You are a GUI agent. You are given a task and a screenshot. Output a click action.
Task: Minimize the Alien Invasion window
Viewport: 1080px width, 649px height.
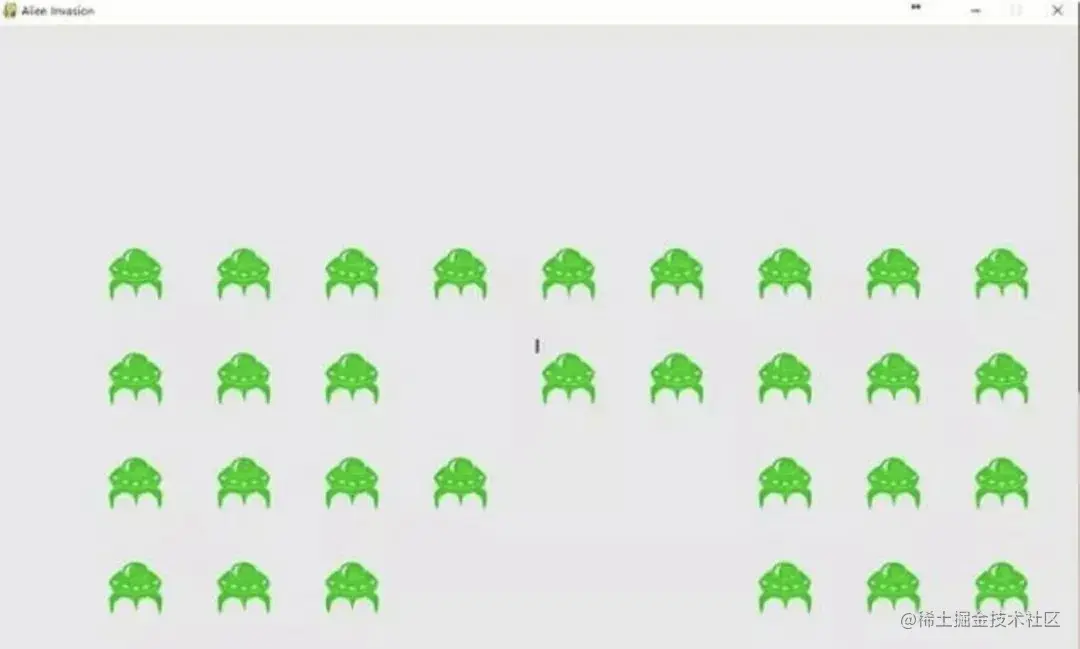click(x=975, y=11)
